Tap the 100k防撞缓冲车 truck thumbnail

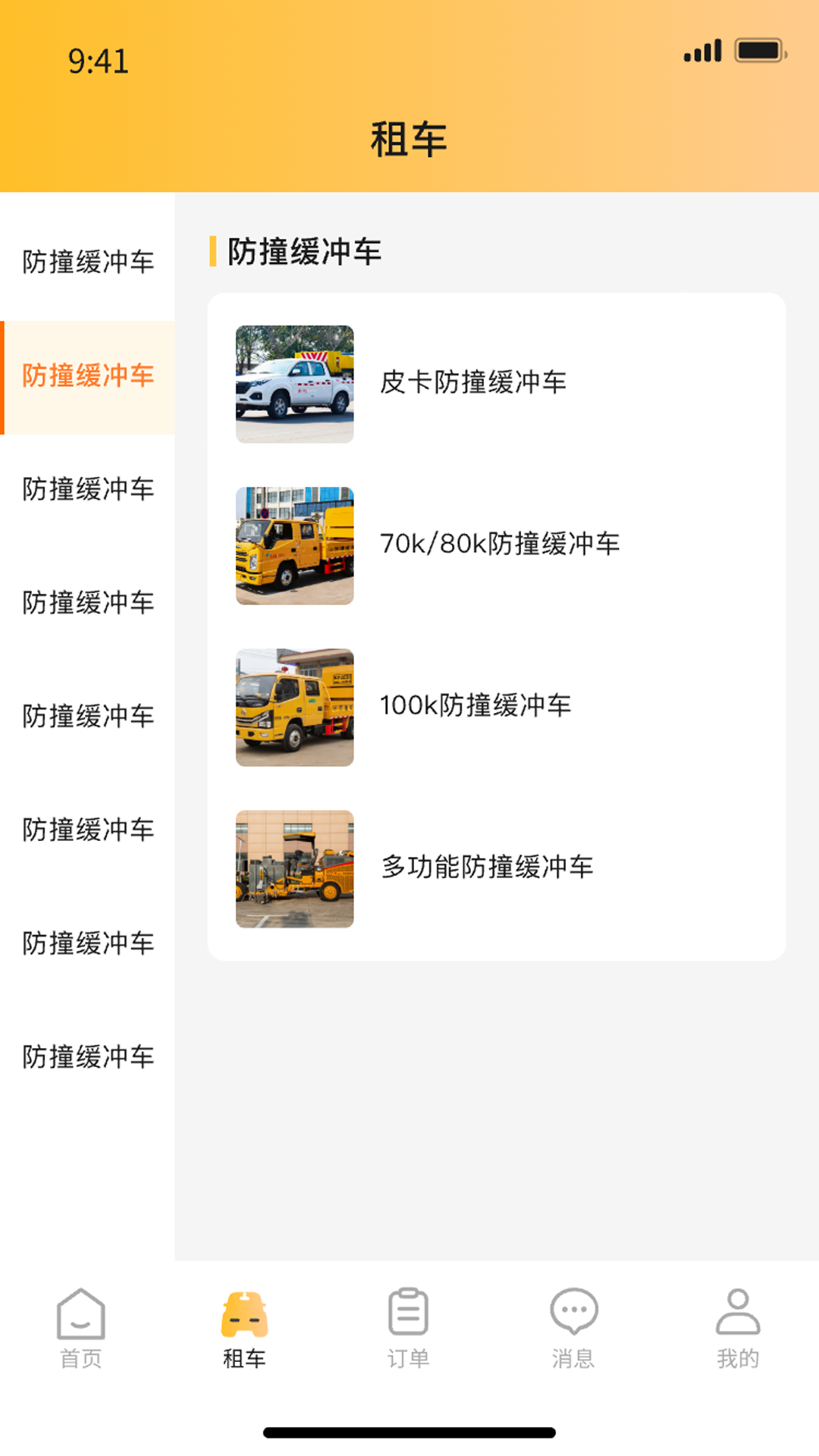[x=295, y=705]
